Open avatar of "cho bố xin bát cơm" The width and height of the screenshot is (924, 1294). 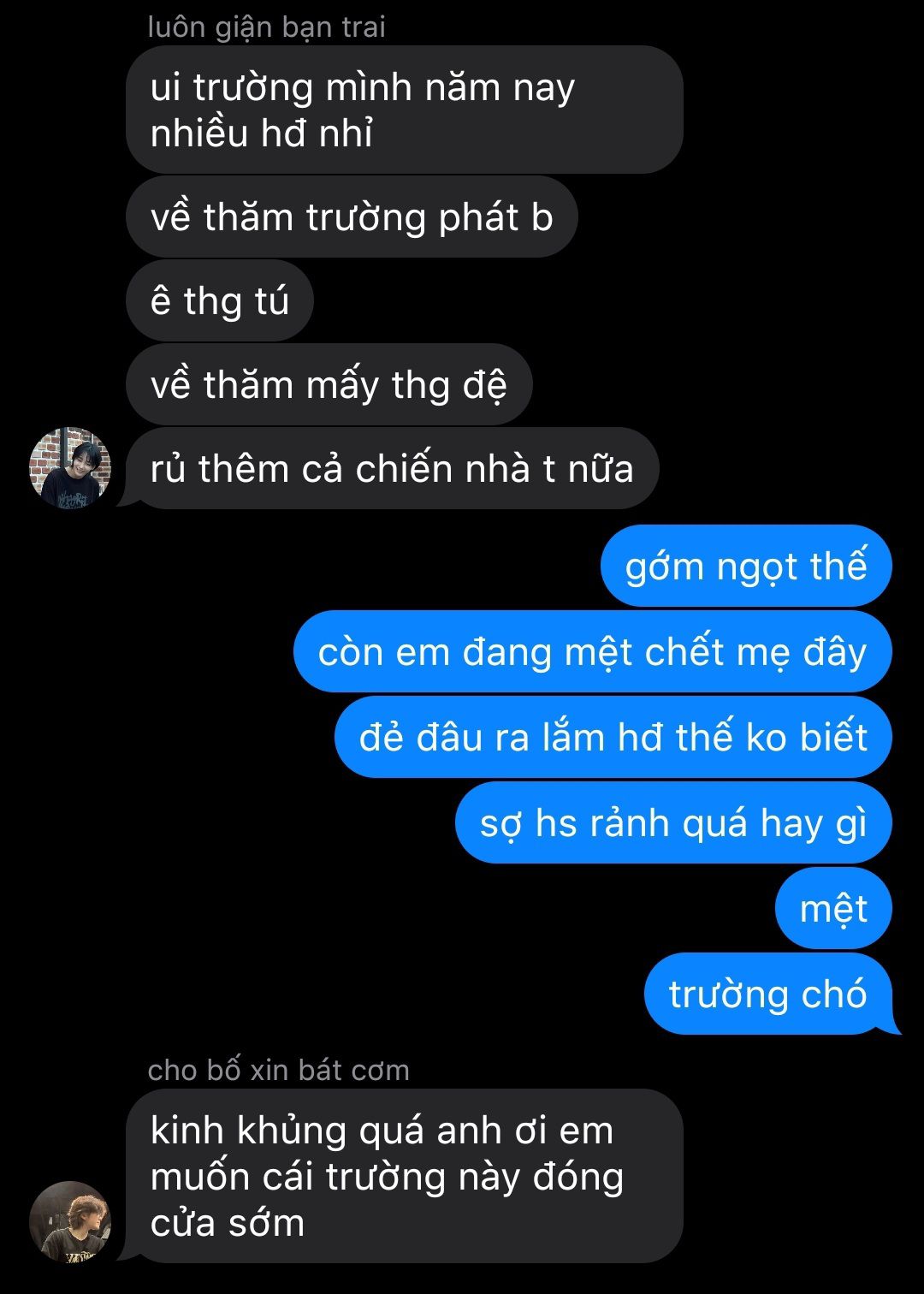coord(70,1222)
